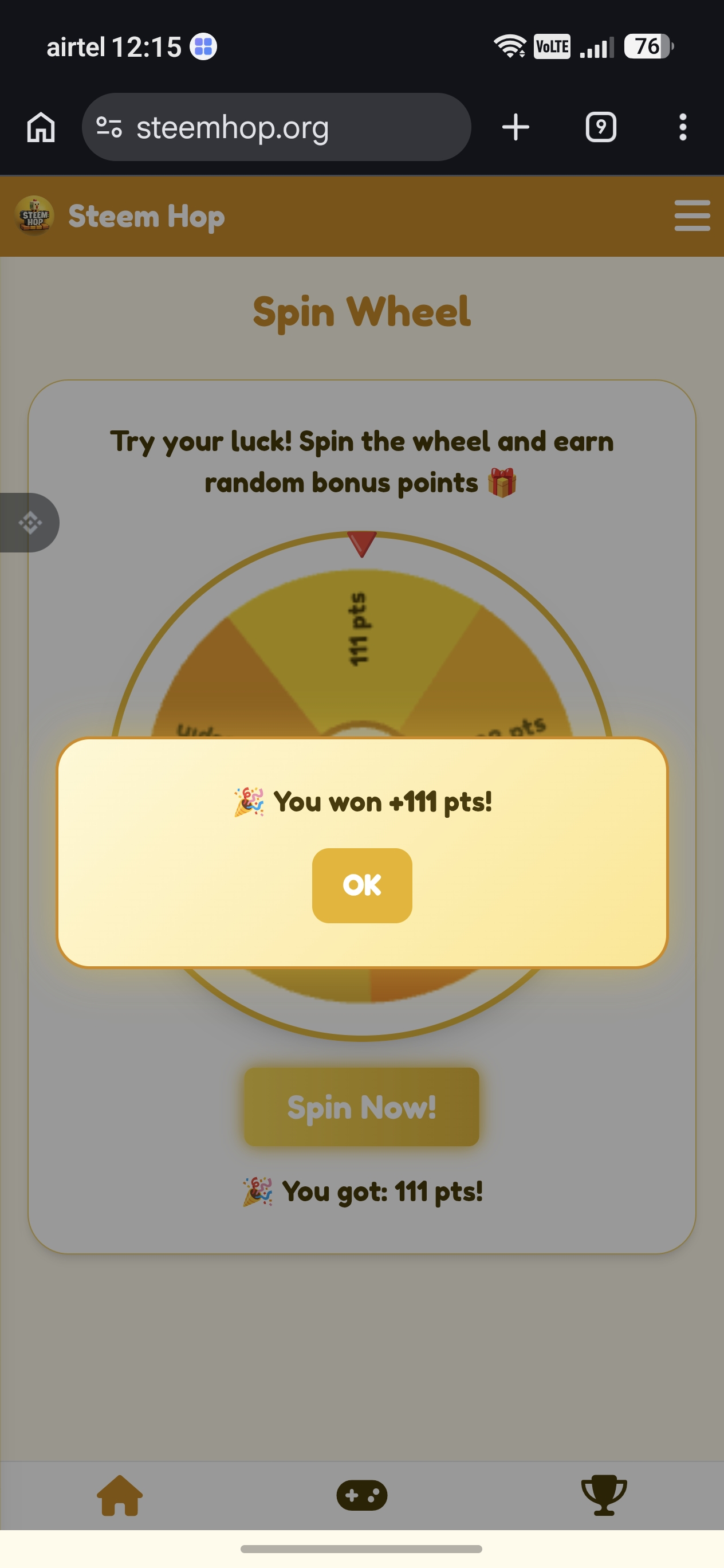Tap the Spin Now! button

361,1107
